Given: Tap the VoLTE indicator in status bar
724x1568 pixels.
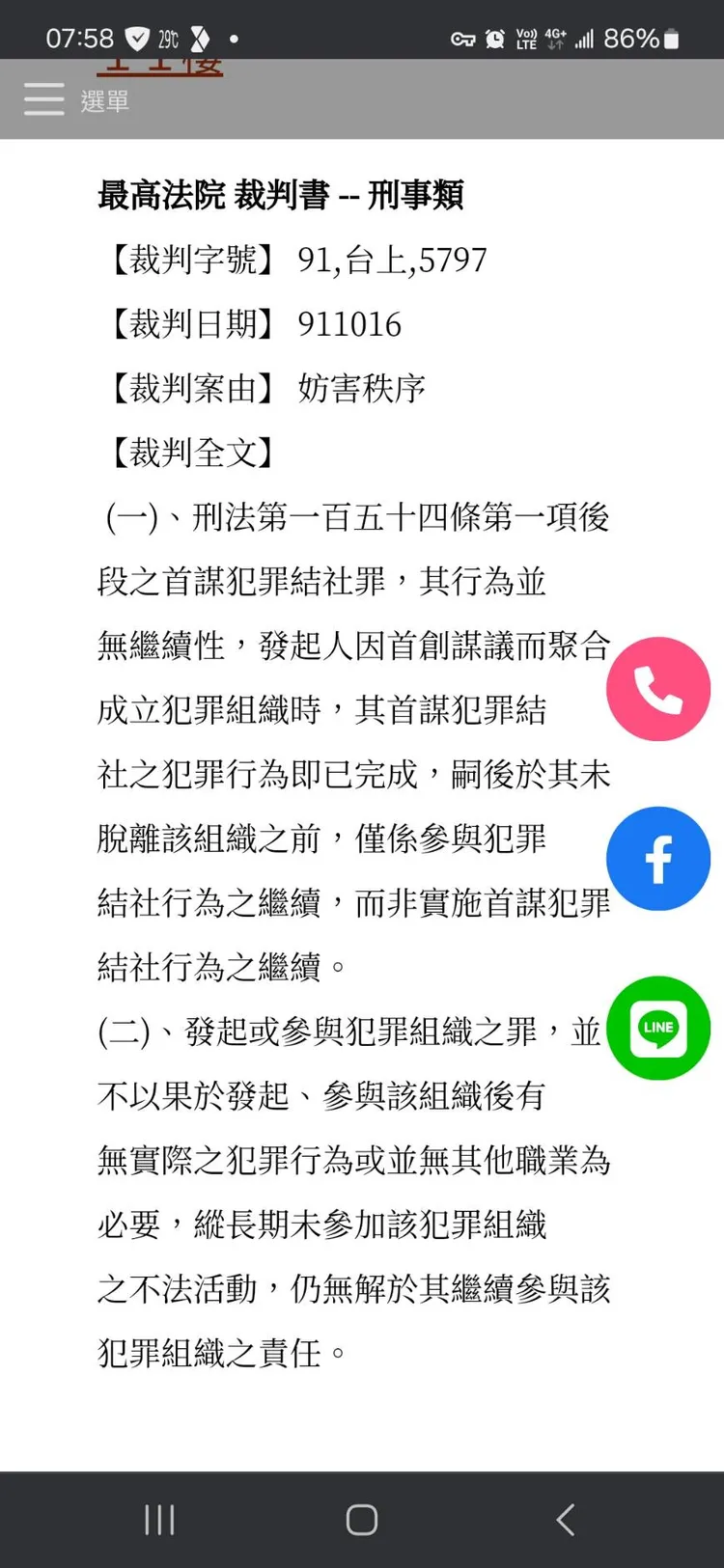Looking at the screenshot, I should pos(526,39).
